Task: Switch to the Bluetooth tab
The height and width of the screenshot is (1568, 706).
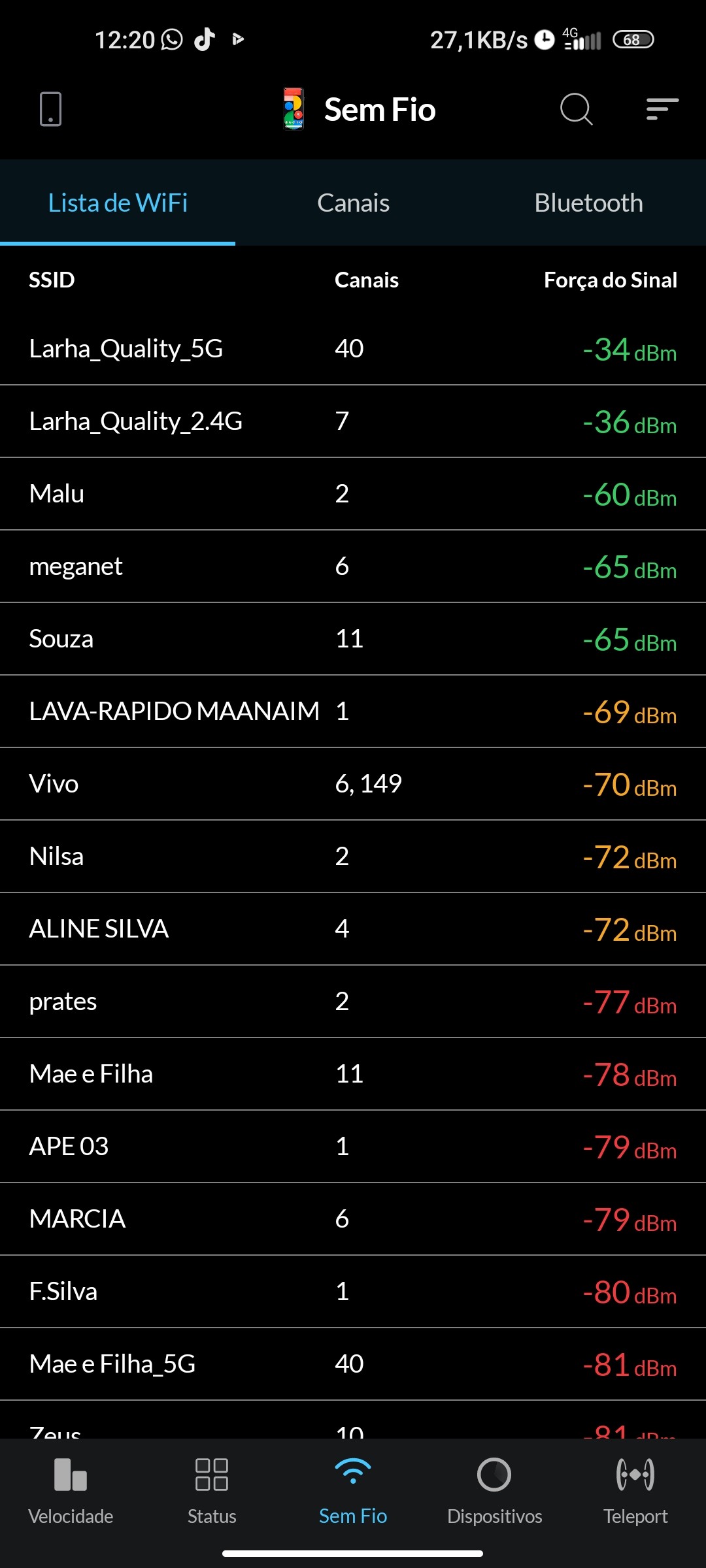Action: click(588, 203)
